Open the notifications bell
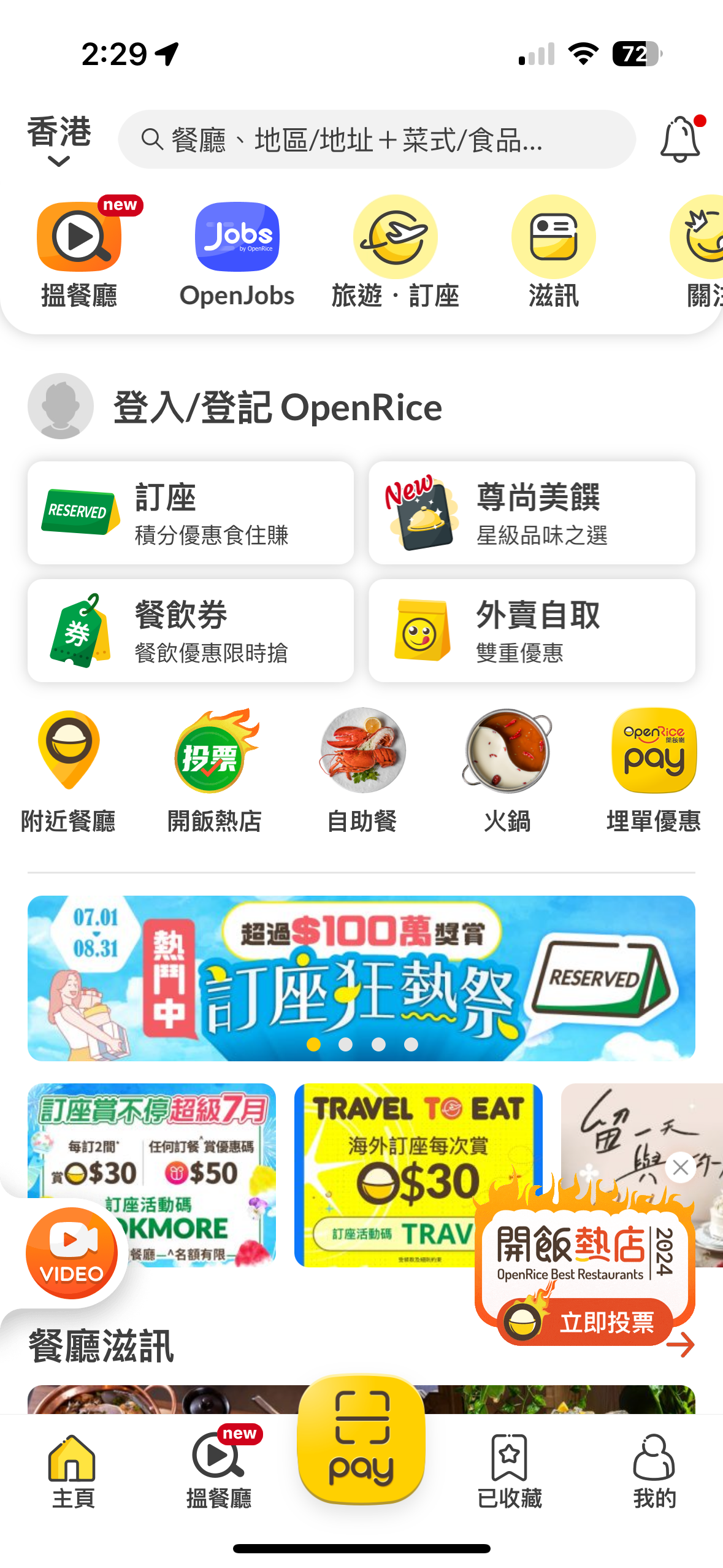The image size is (723, 1568). pos(678,138)
